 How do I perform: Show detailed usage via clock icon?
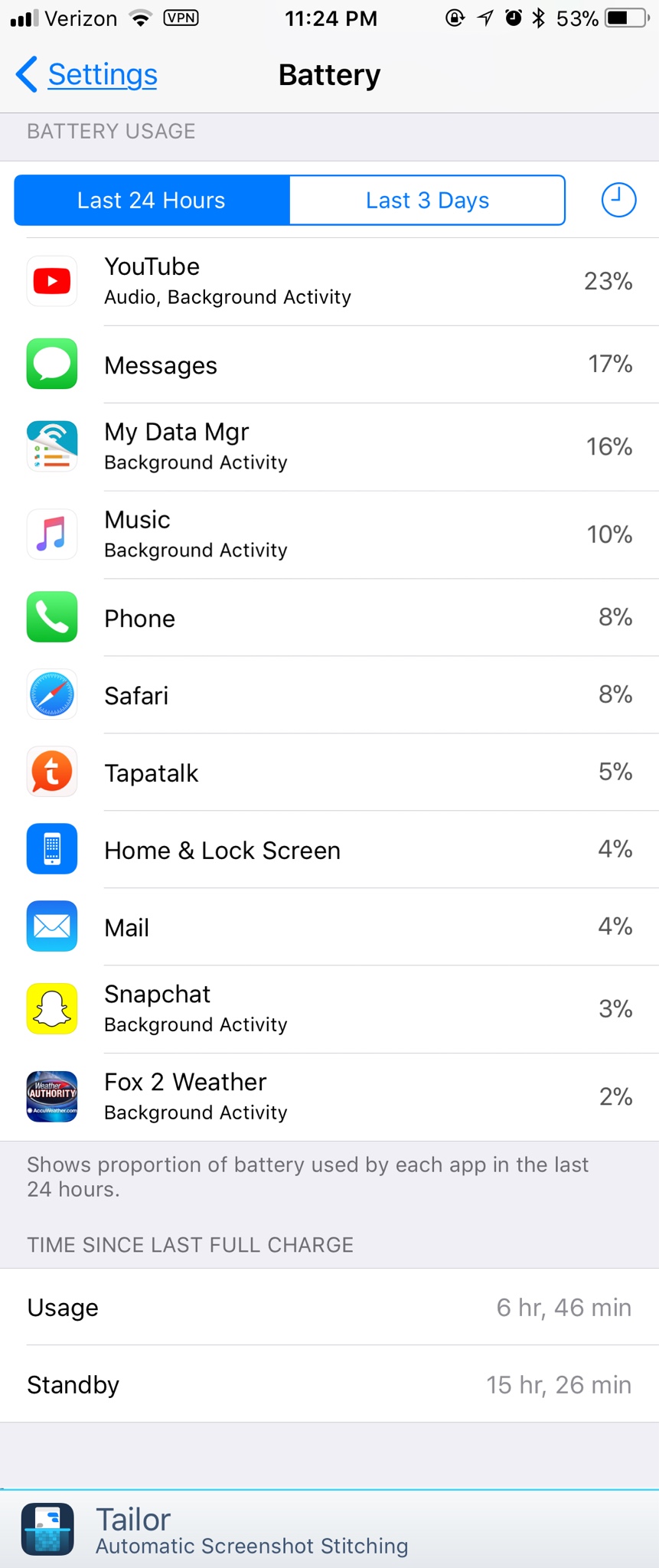click(618, 201)
